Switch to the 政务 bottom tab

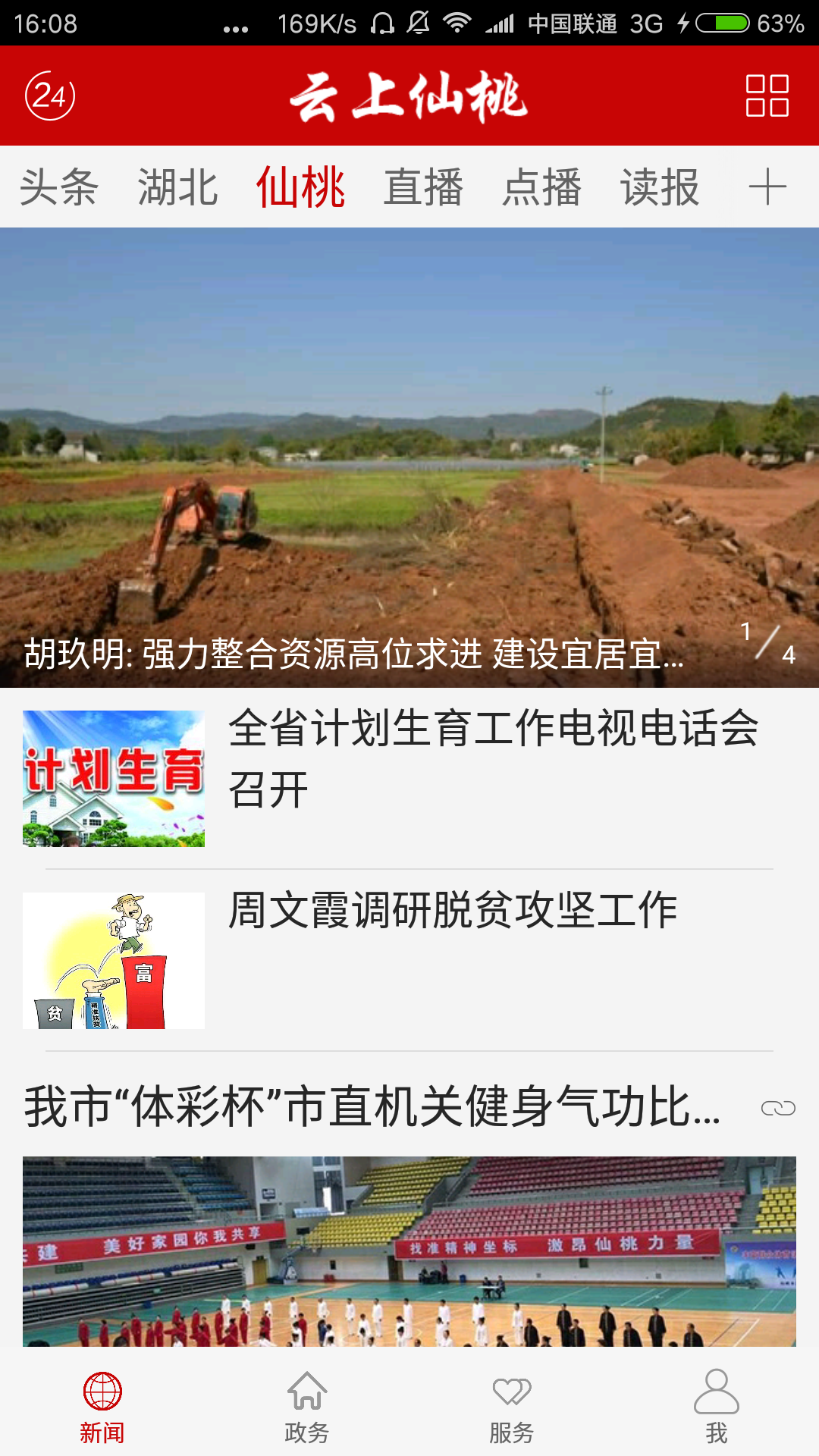307,1407
